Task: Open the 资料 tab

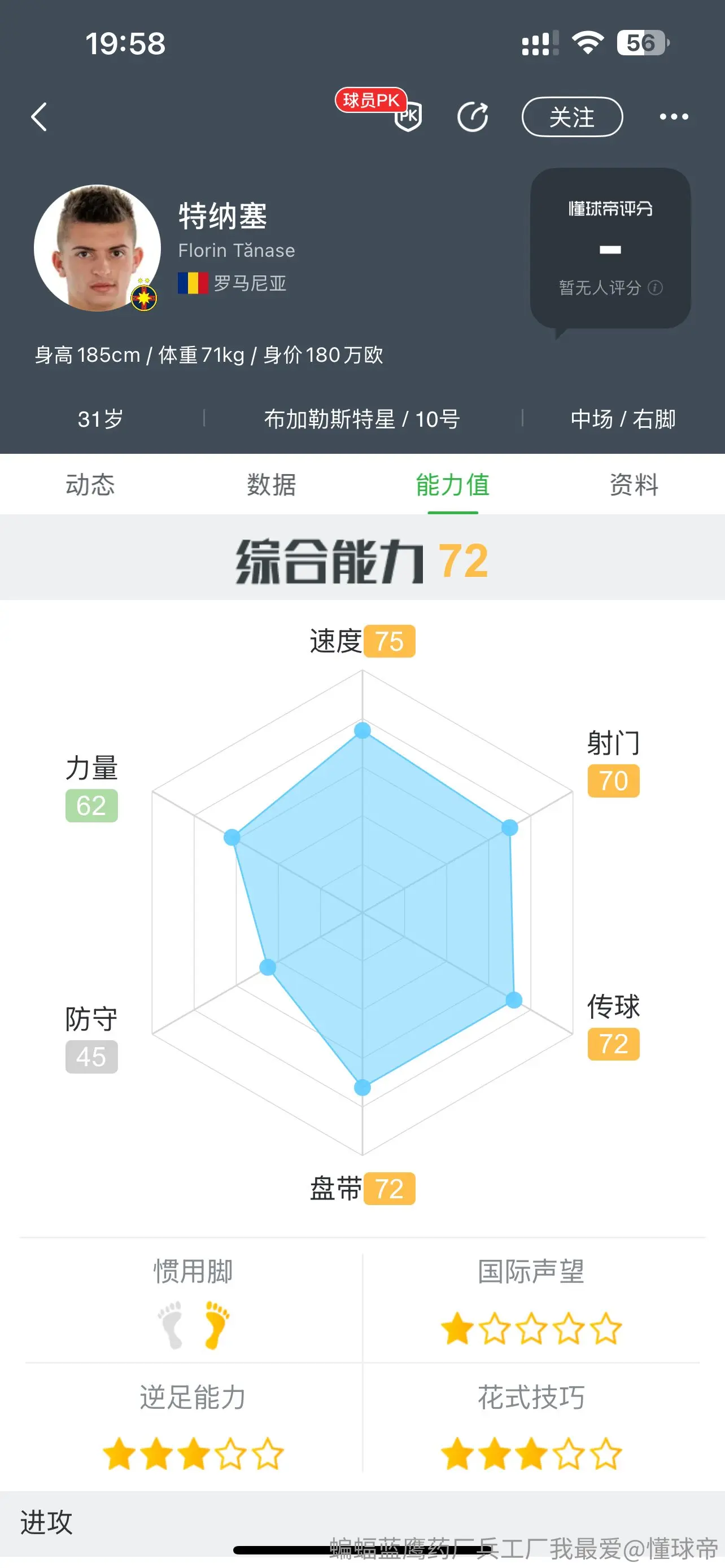Action: [x=634, y=485]
